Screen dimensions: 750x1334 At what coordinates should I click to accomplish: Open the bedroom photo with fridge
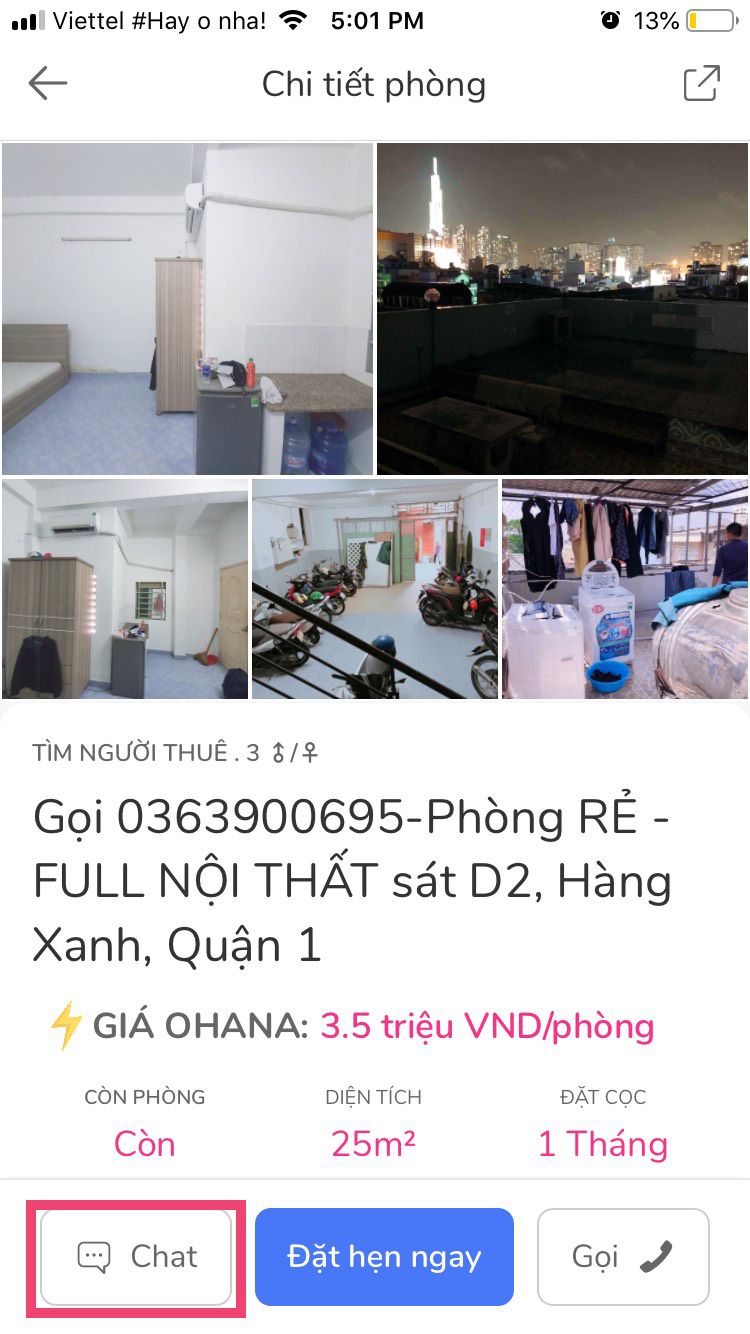187,308
